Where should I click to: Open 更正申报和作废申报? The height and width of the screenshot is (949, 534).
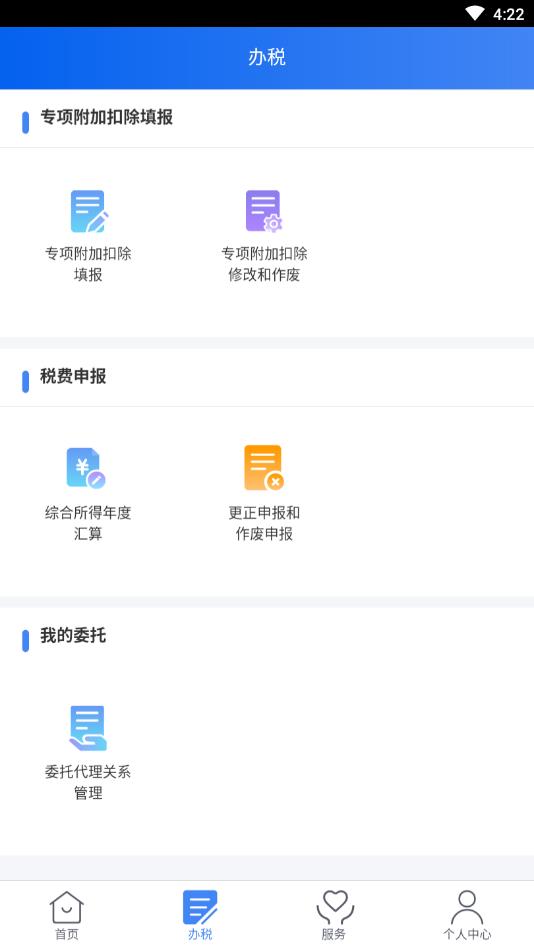coord(264,494)
